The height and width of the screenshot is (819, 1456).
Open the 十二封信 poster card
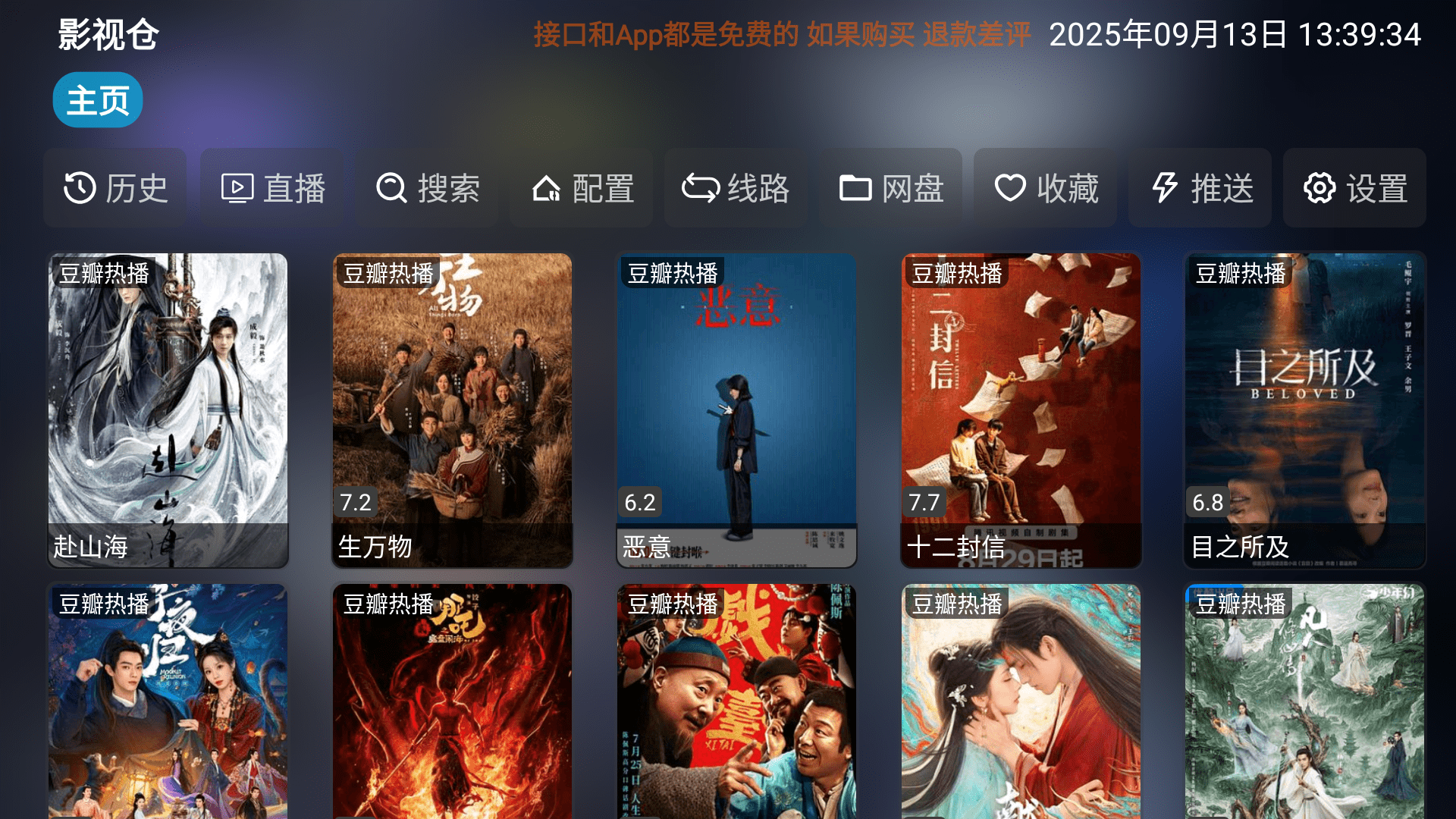pos(1021,409)
